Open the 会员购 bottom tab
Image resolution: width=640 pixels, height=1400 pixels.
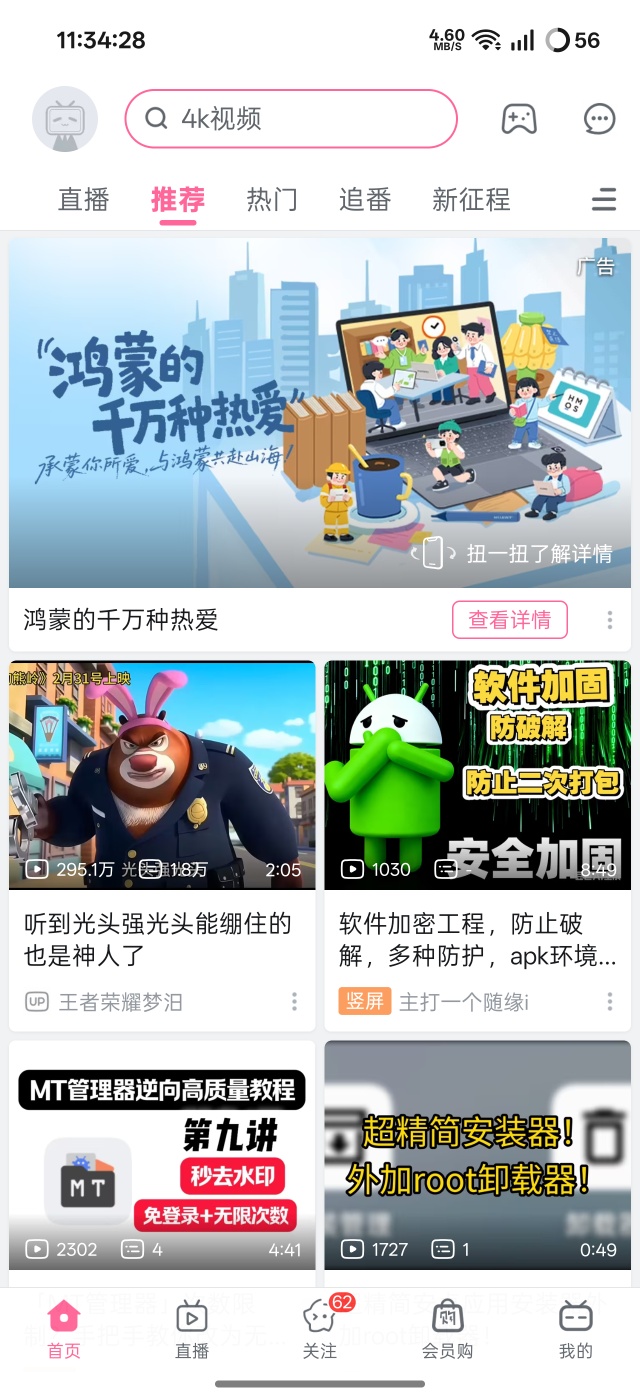coord(447,1329)
